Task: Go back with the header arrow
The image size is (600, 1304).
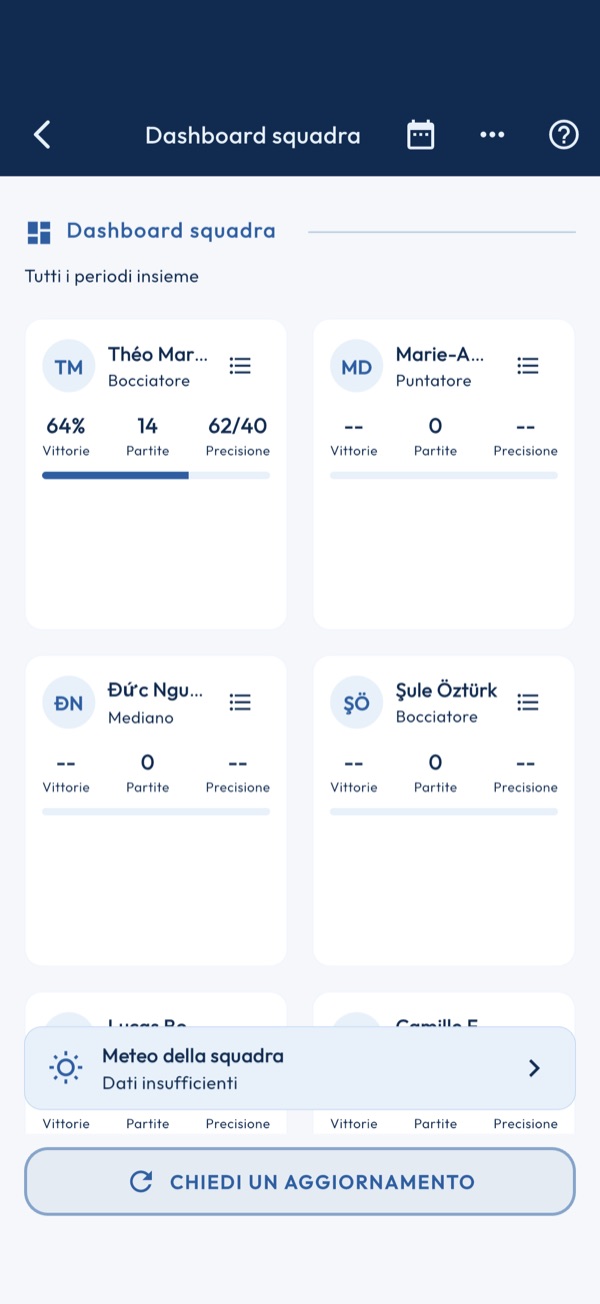Action: [x=42, y=135]
